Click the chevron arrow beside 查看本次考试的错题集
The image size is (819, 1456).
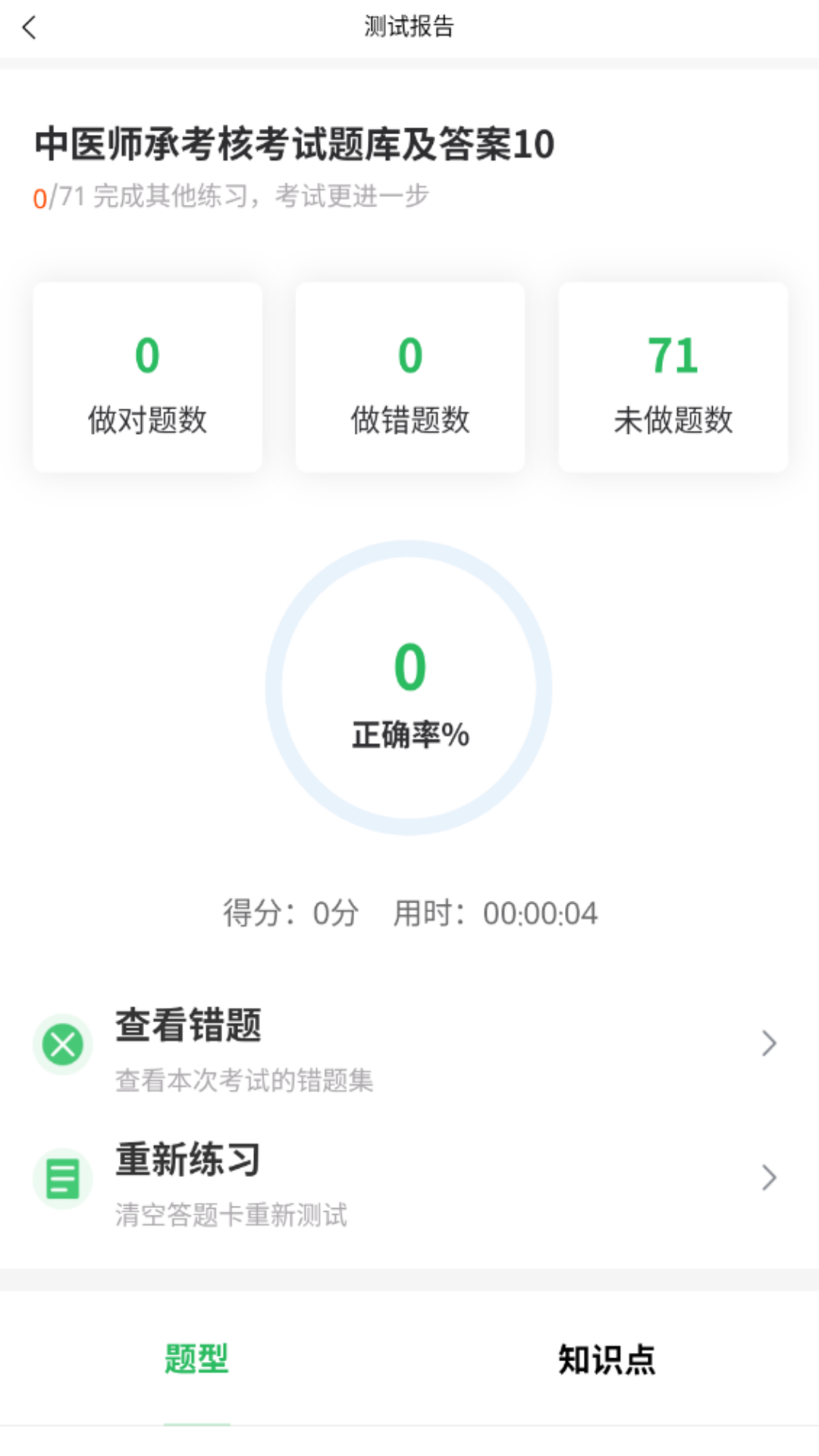[x=768, y=1044]
